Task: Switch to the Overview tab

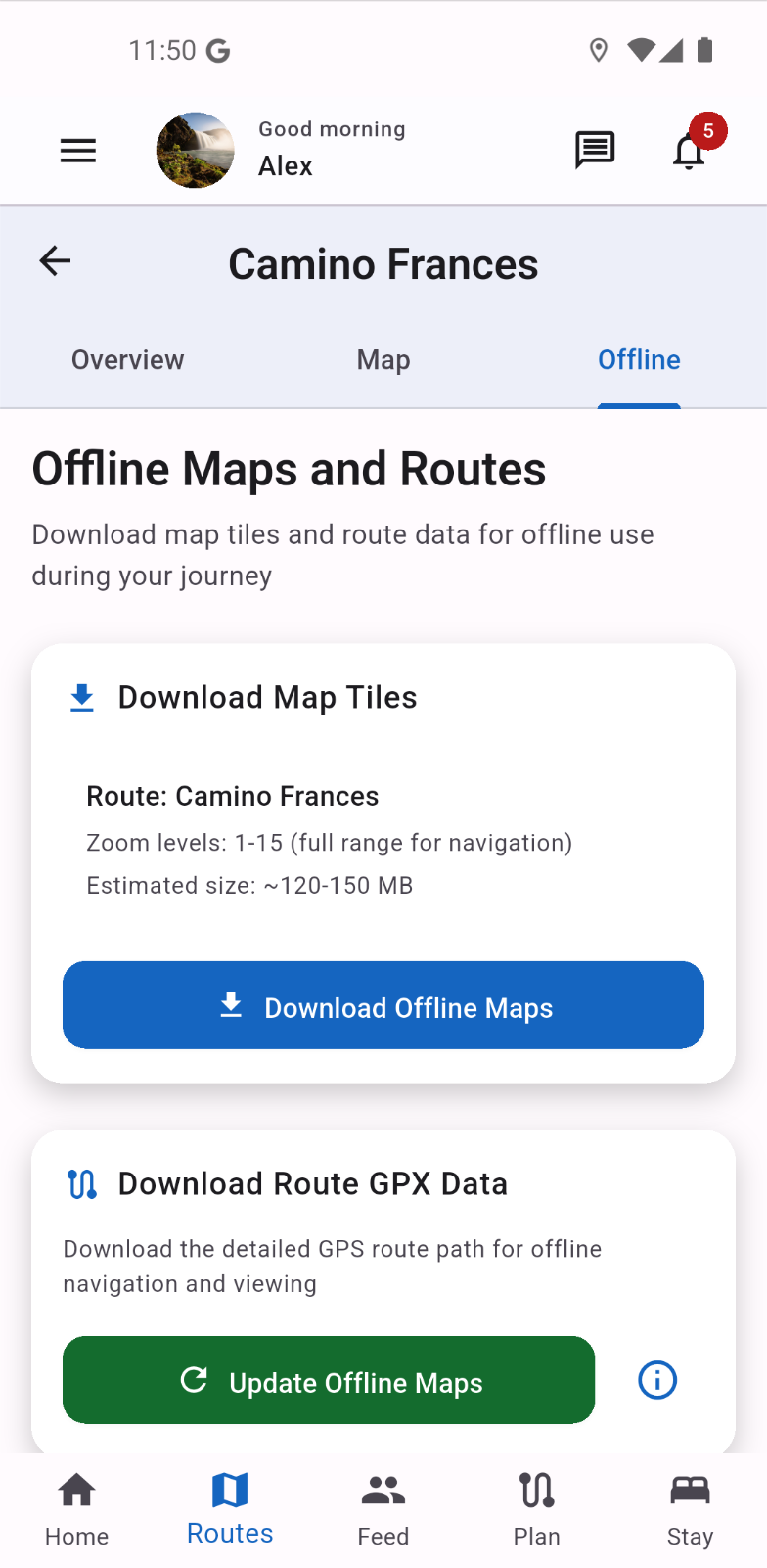Action: [x=127, y=360]
